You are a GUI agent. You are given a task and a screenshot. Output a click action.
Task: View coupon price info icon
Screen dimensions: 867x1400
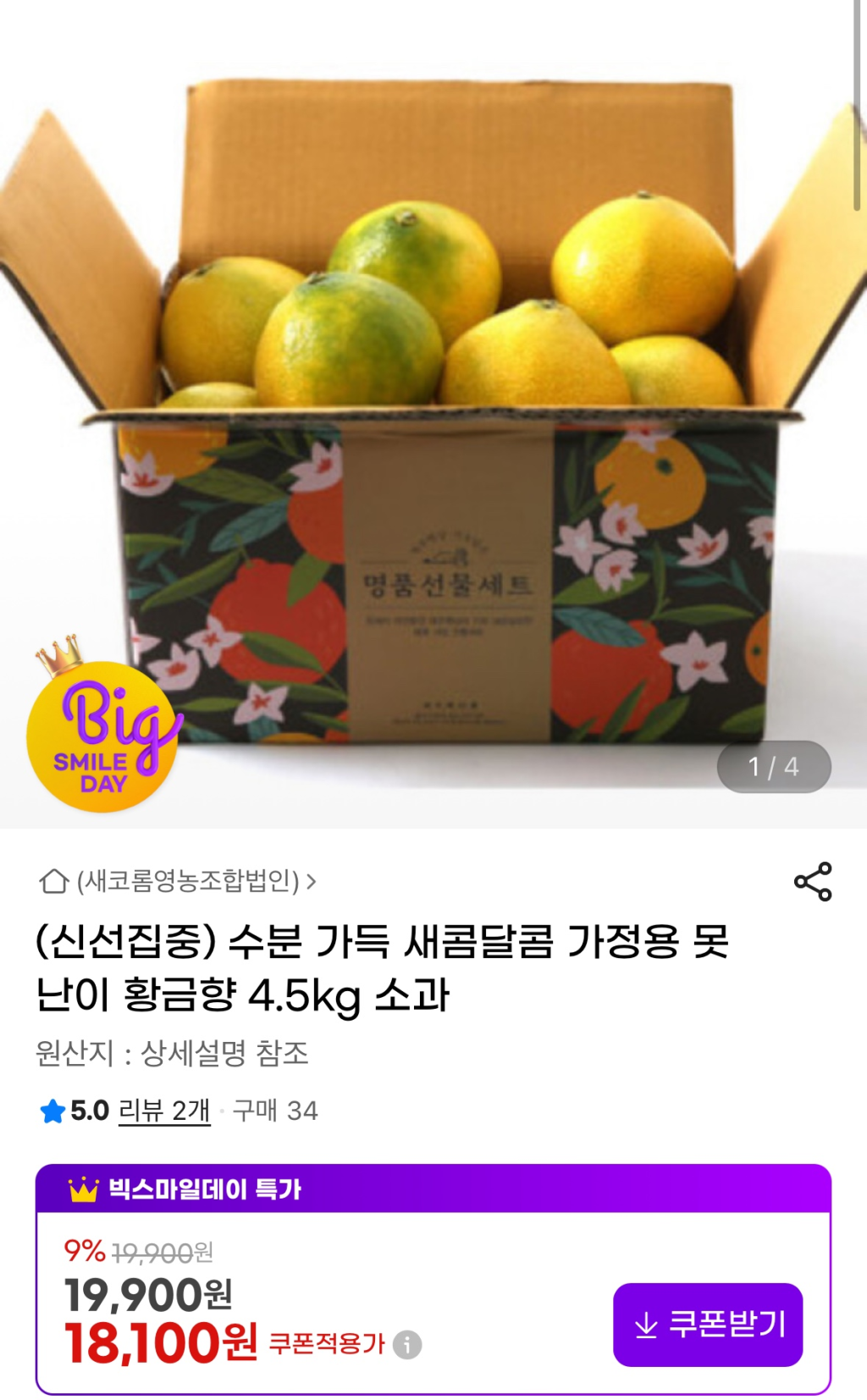click(x=407, y=1344)
